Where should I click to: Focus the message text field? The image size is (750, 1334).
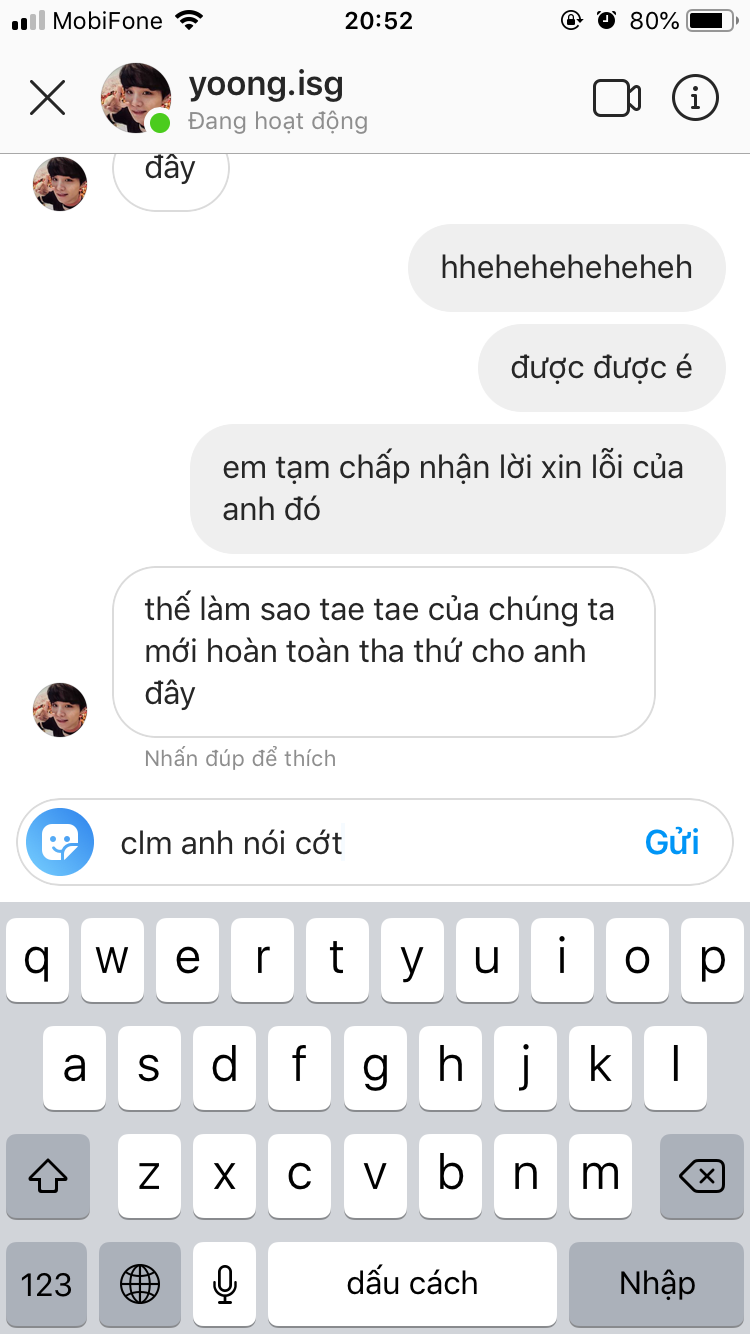pyautogui.click(x=370, y=842)
